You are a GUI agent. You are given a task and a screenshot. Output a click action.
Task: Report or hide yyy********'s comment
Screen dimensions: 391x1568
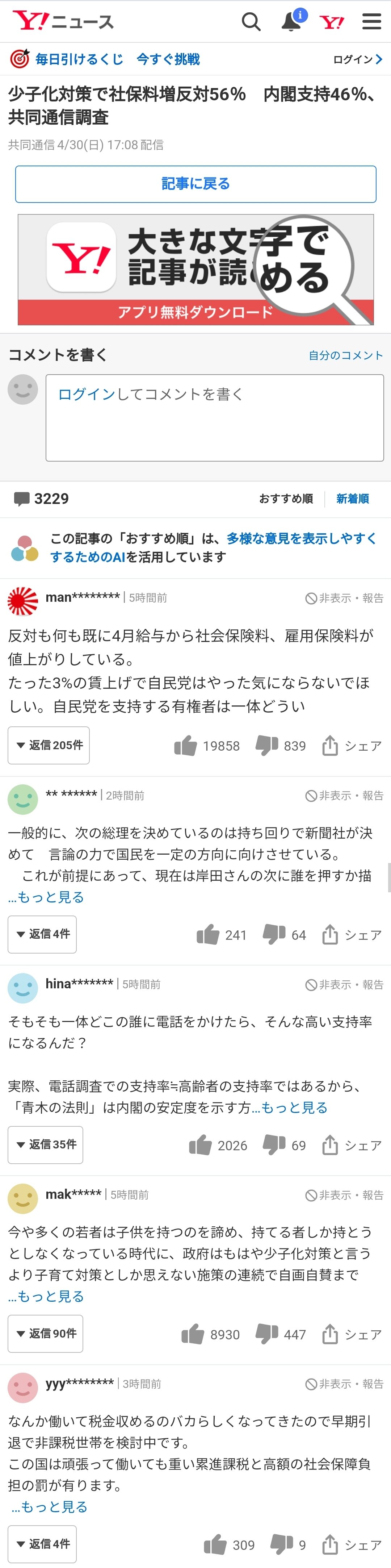[x=344, y=1384]
